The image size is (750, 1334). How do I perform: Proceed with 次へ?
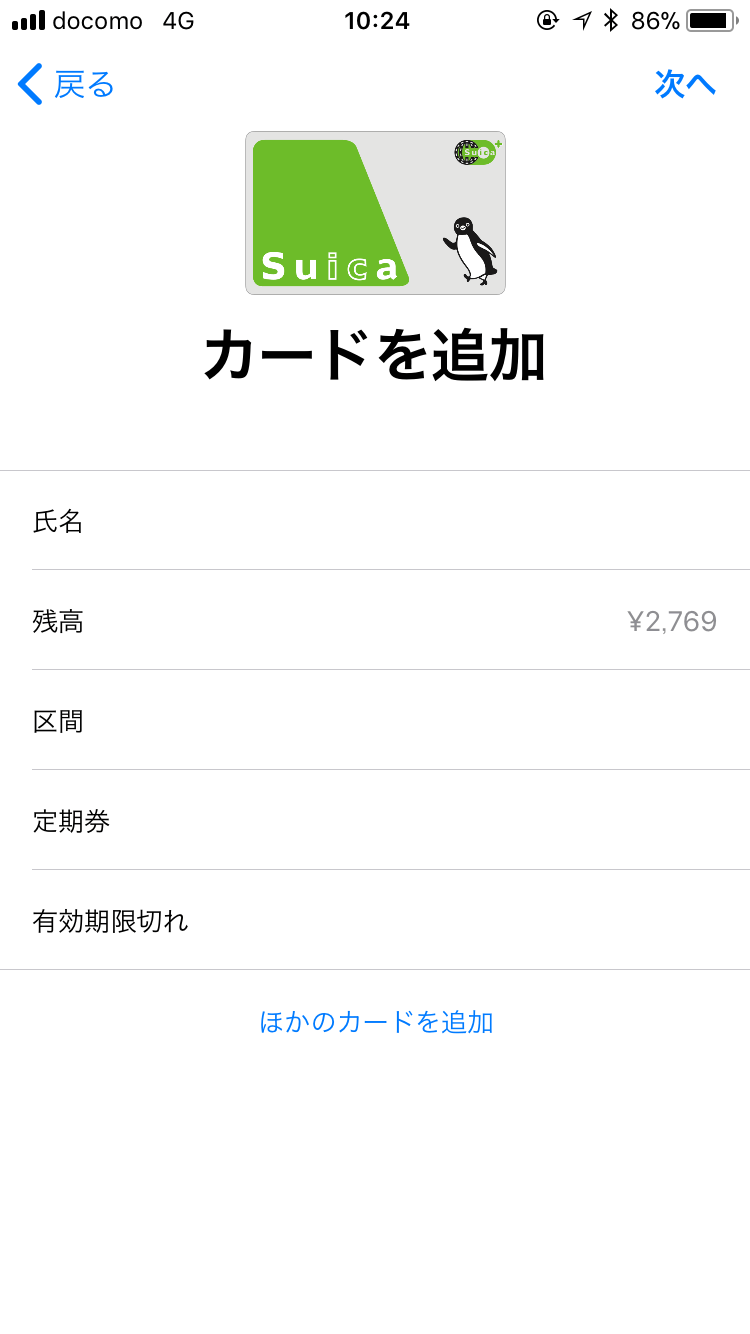[x=685, y=85]
